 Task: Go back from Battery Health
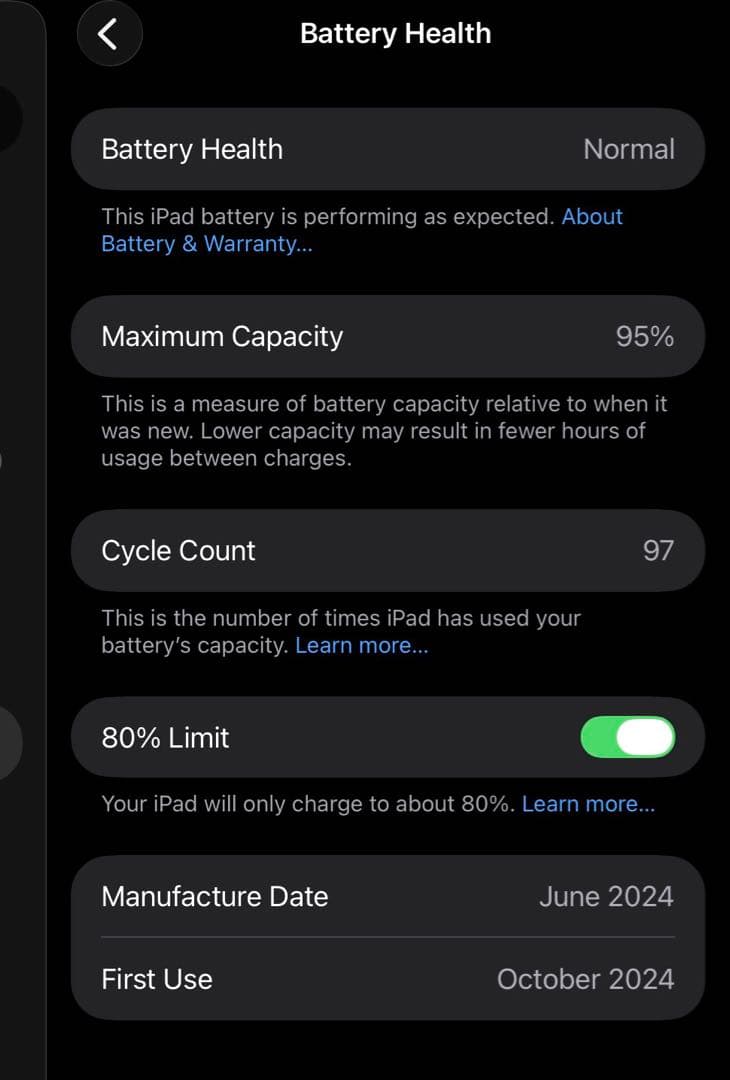109,34
